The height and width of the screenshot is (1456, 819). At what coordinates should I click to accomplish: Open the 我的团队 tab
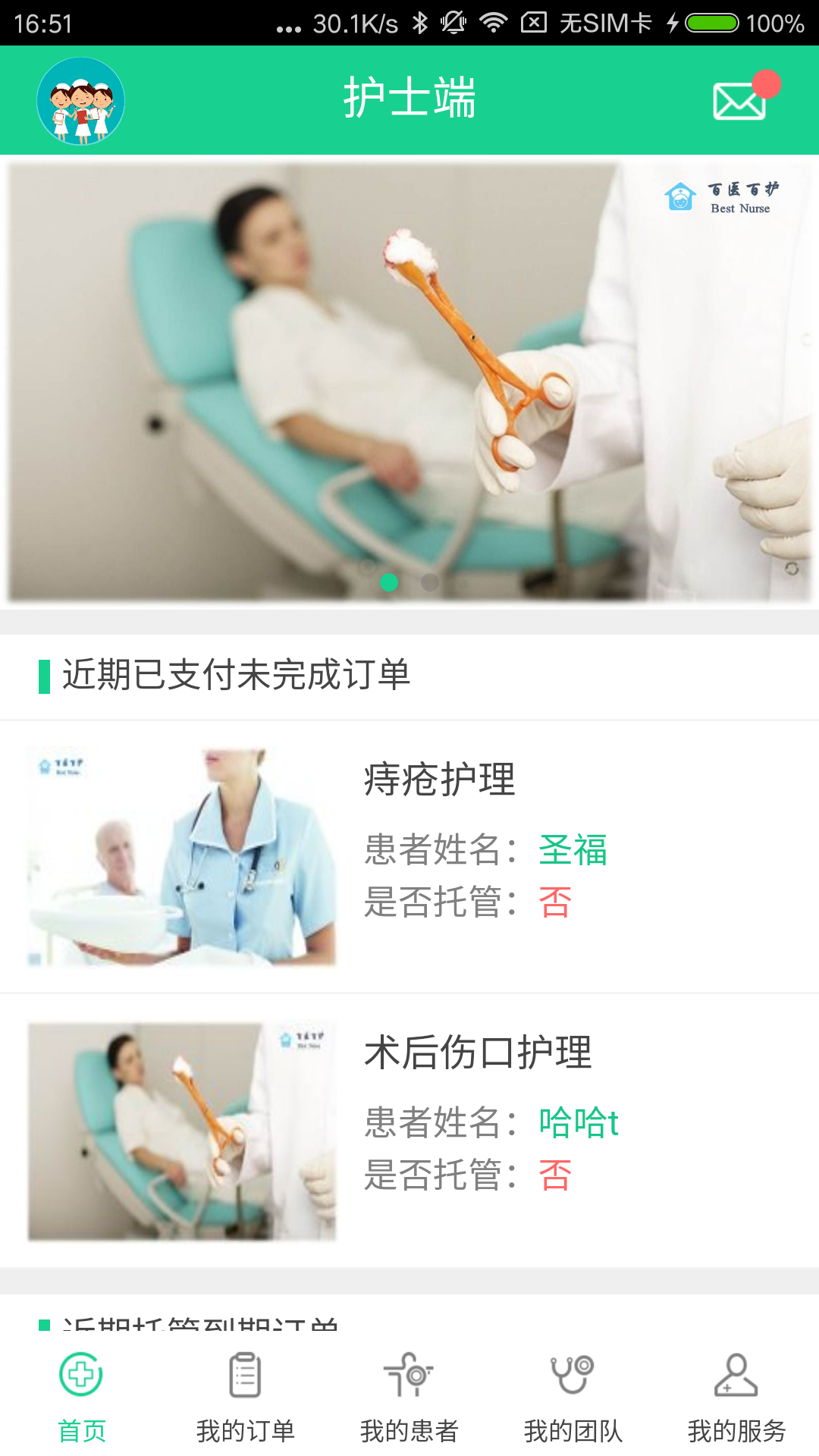pyautogui.click(x=573, y=1397)
